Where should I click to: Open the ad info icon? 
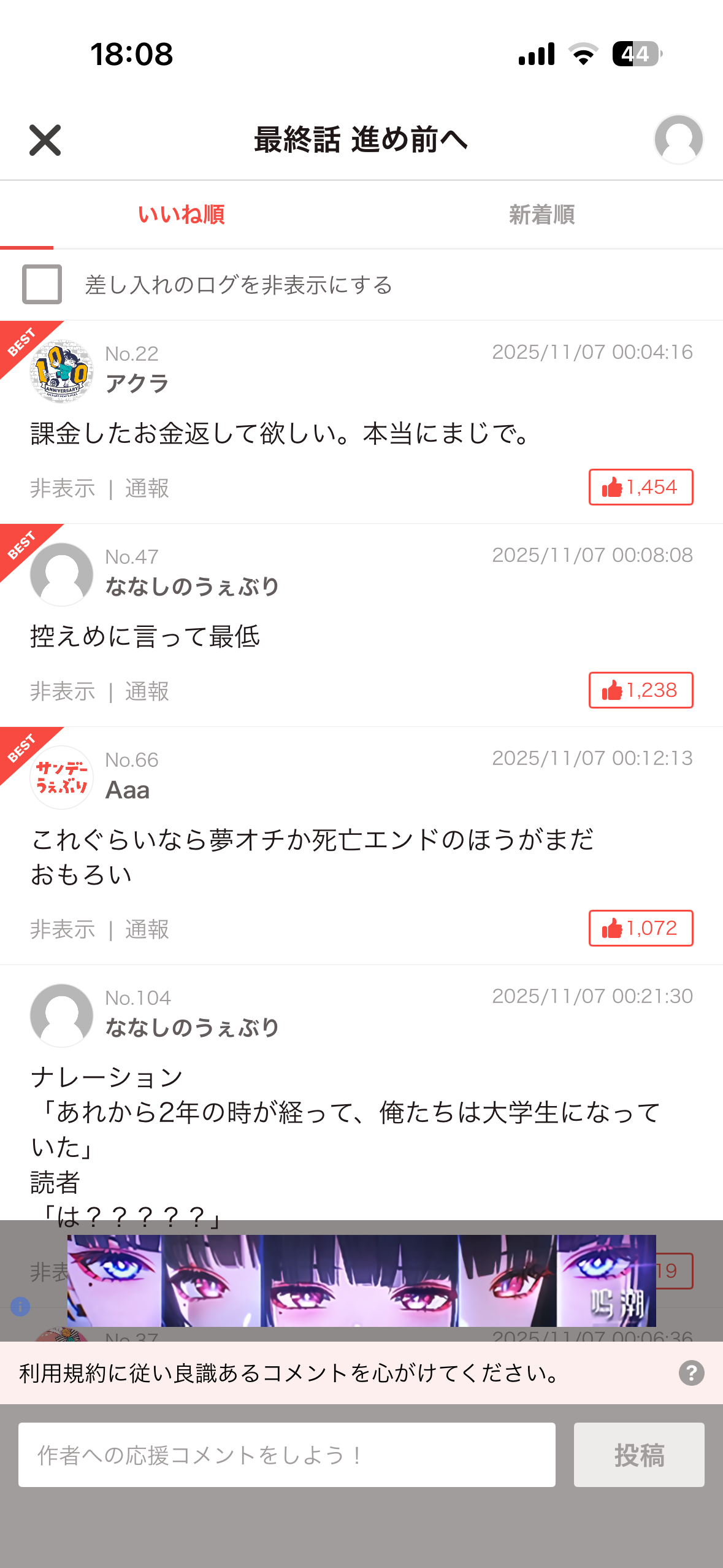tap(20, 1307)
